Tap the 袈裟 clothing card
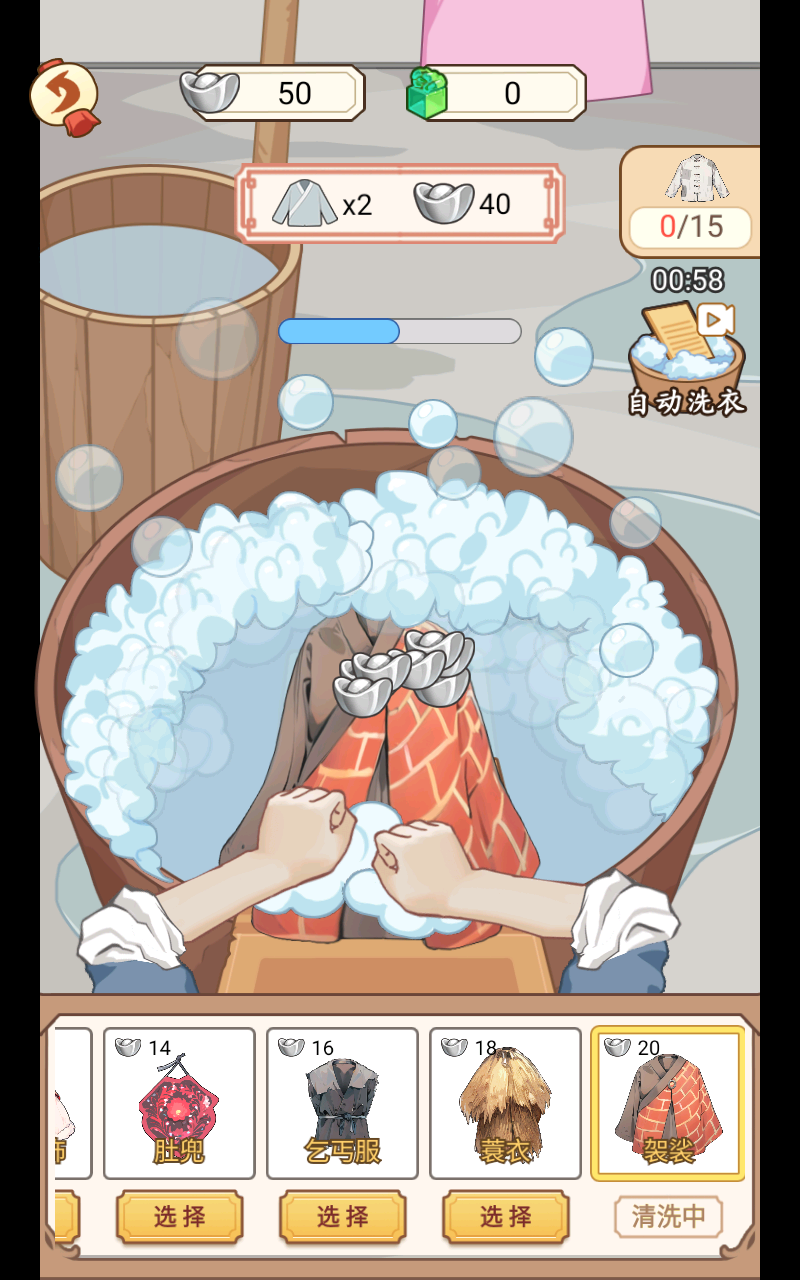The image size is (800, 1280). 668,1103
